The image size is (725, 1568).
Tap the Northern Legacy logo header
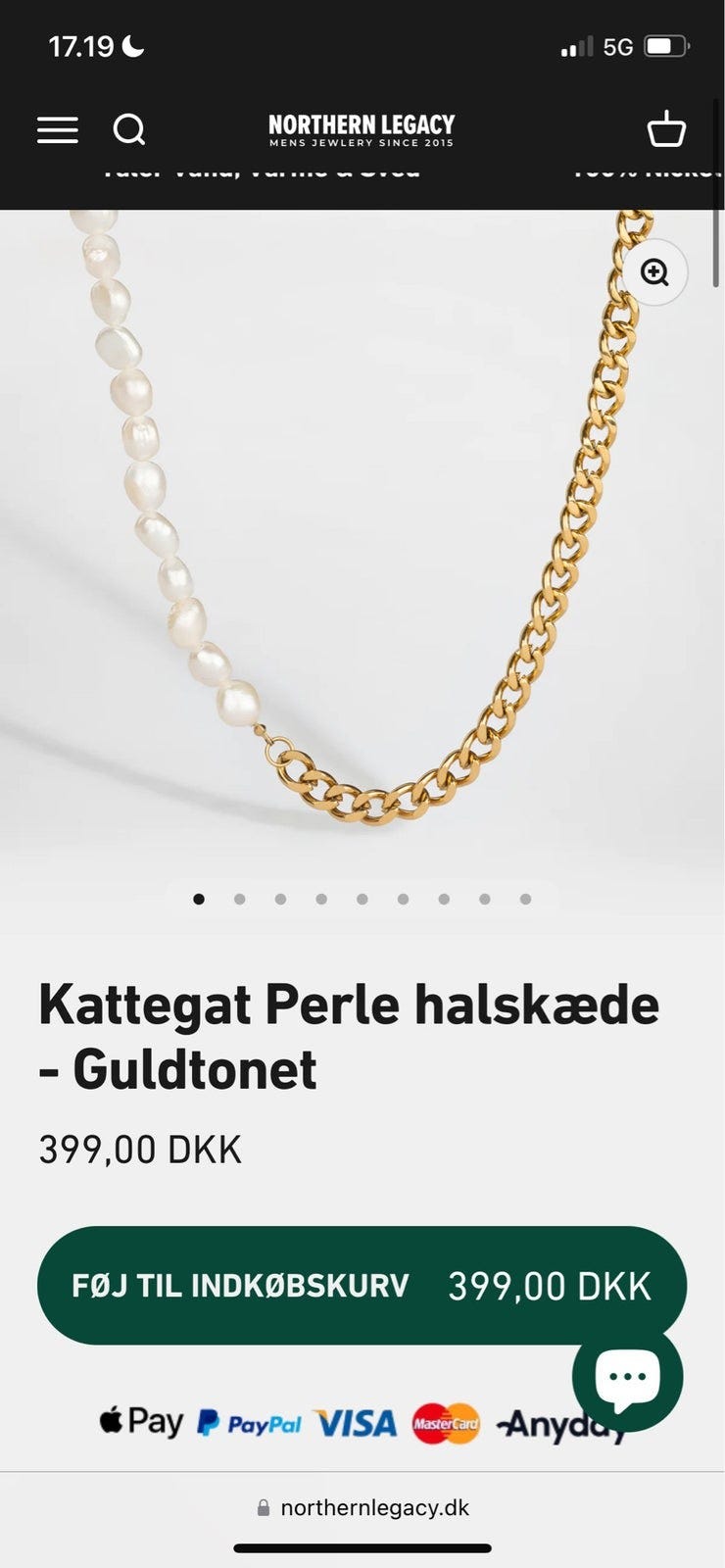[362, 130]
